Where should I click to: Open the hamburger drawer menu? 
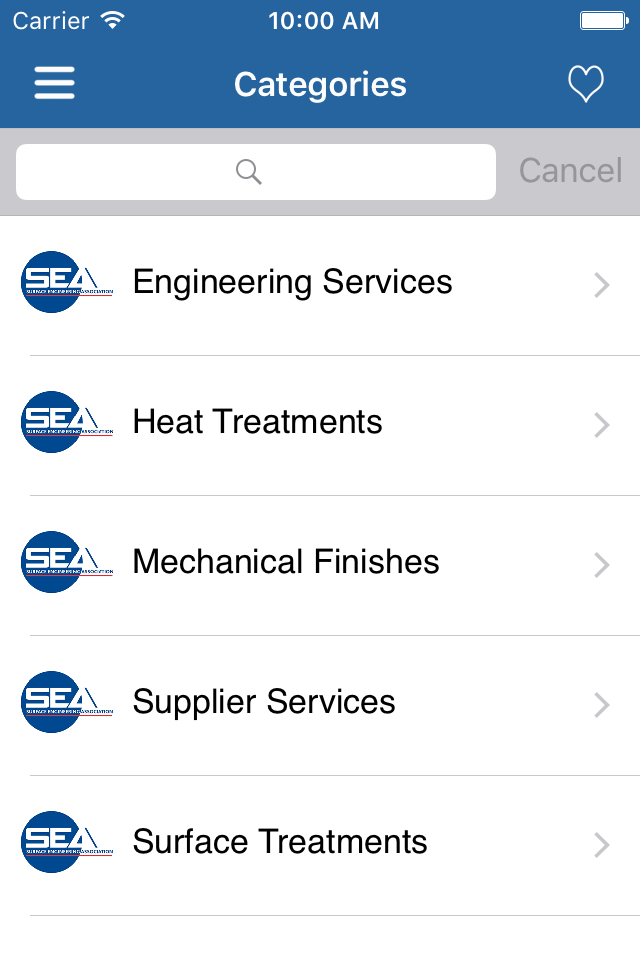(x=55, y=84)
